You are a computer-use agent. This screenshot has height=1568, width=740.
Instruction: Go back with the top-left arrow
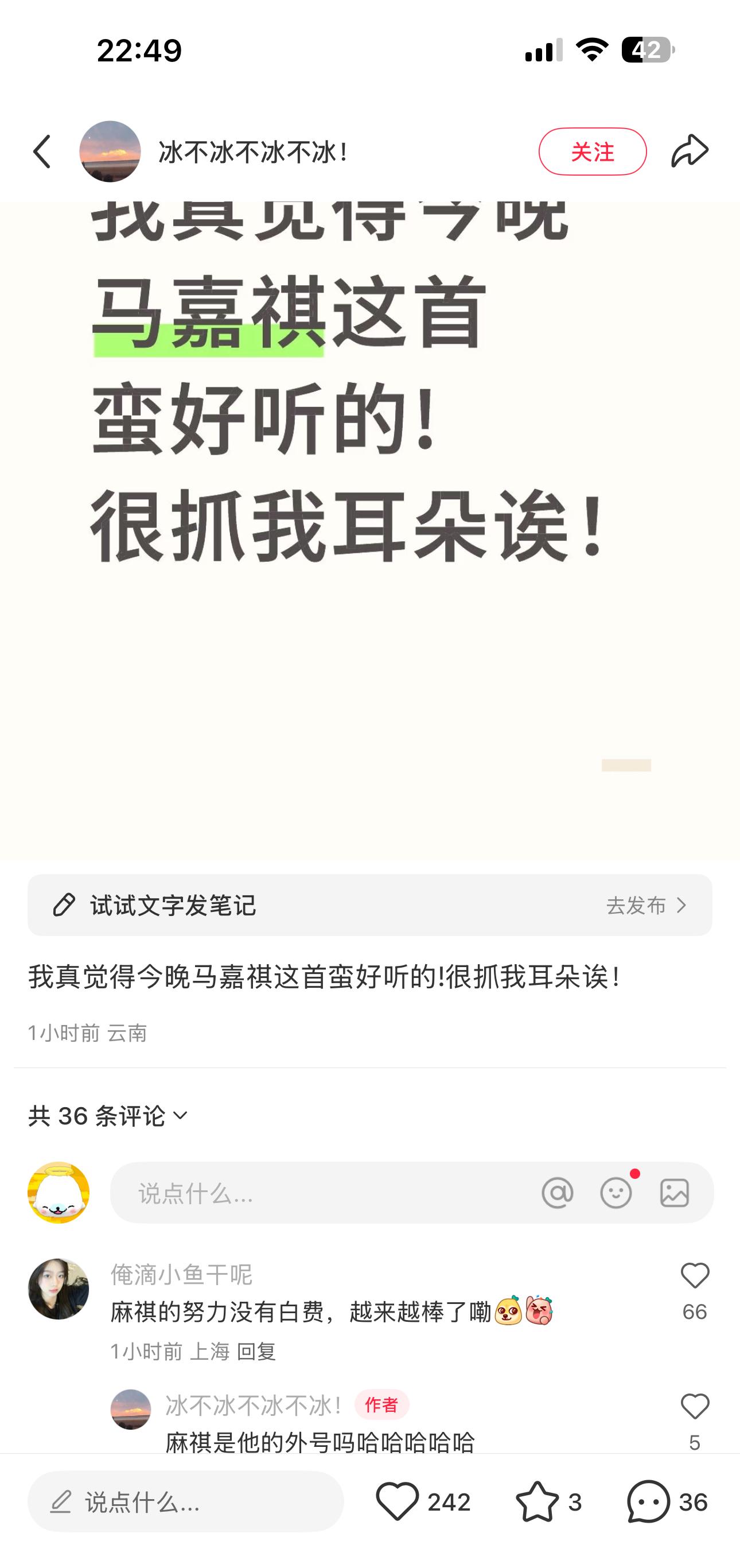[41, 152]
